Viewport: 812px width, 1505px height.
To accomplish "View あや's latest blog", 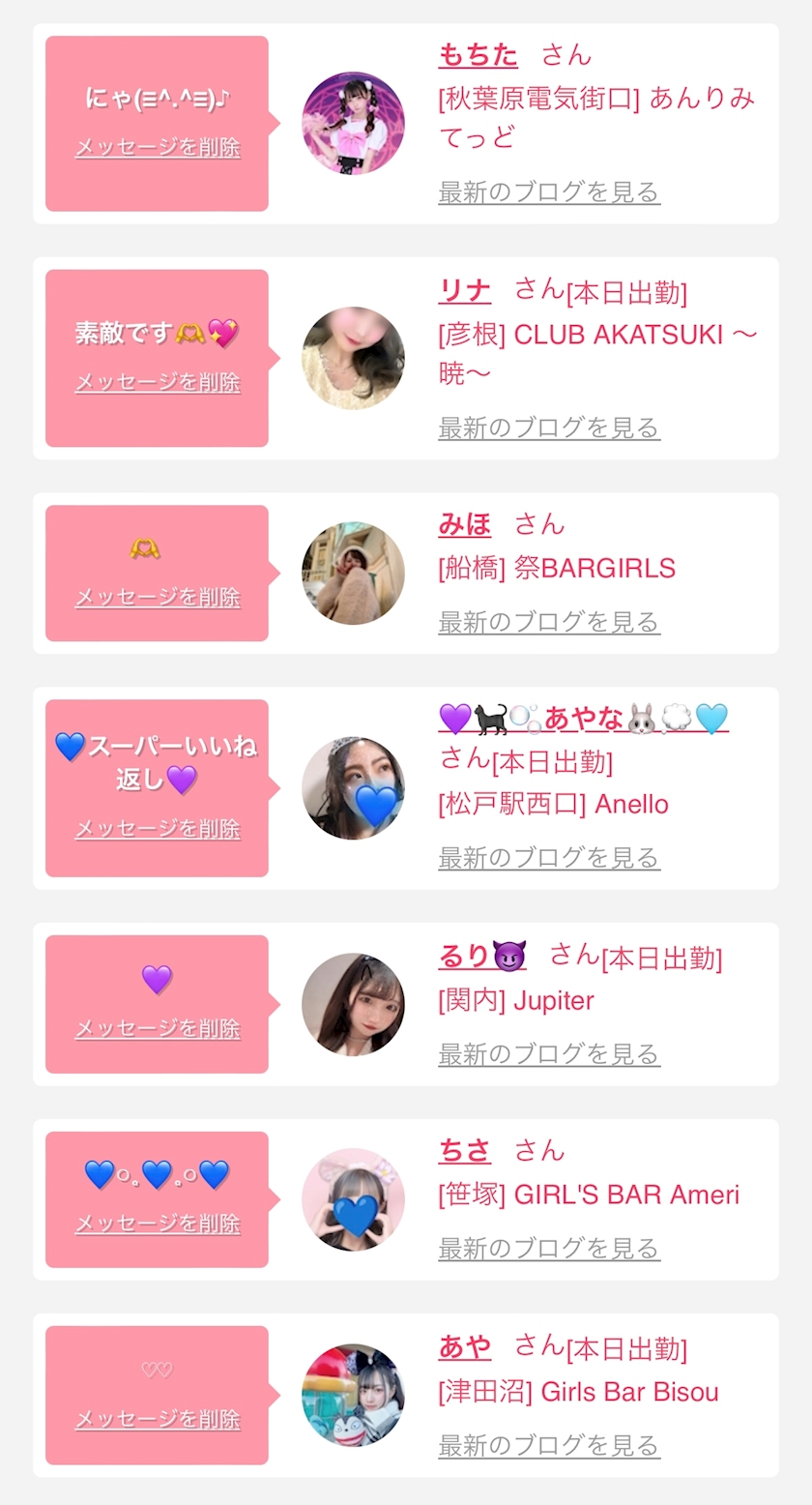I will pyautogui.click(x=548, y=1445).
